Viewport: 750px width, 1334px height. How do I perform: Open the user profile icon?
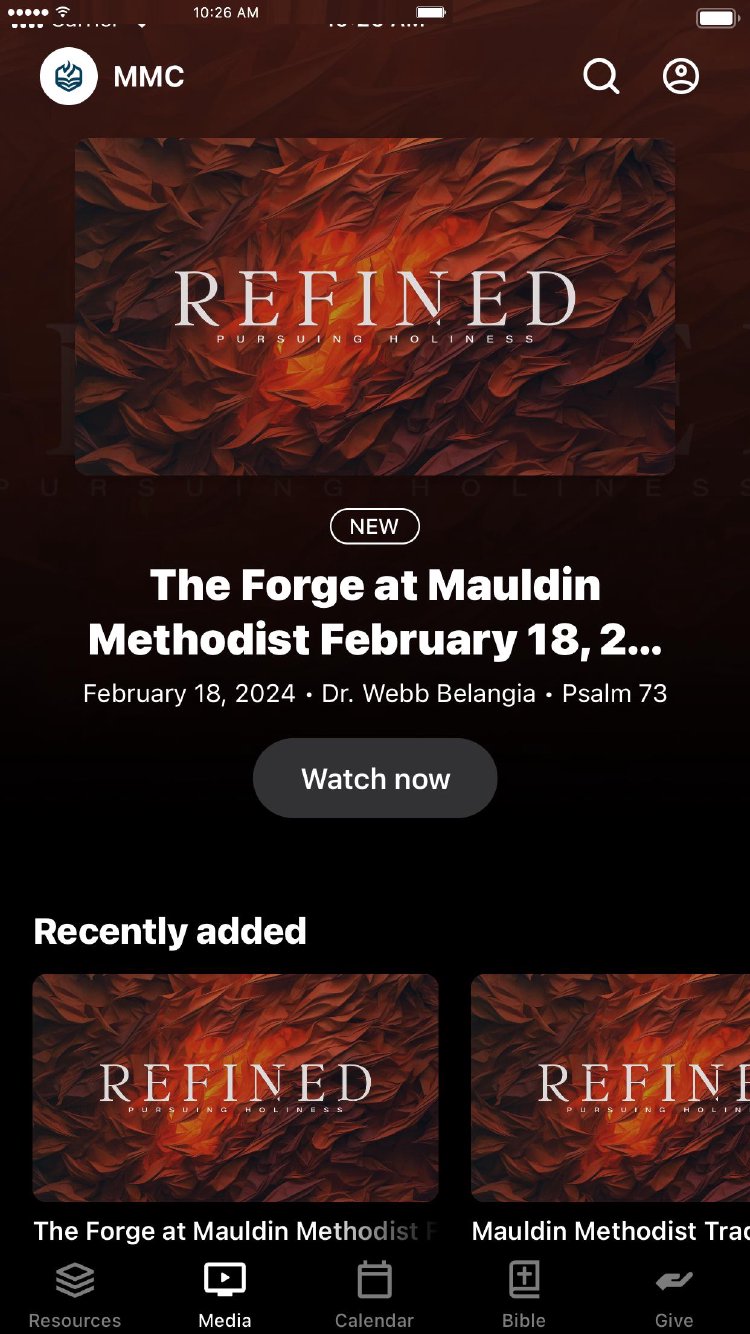tap(681, 76)
